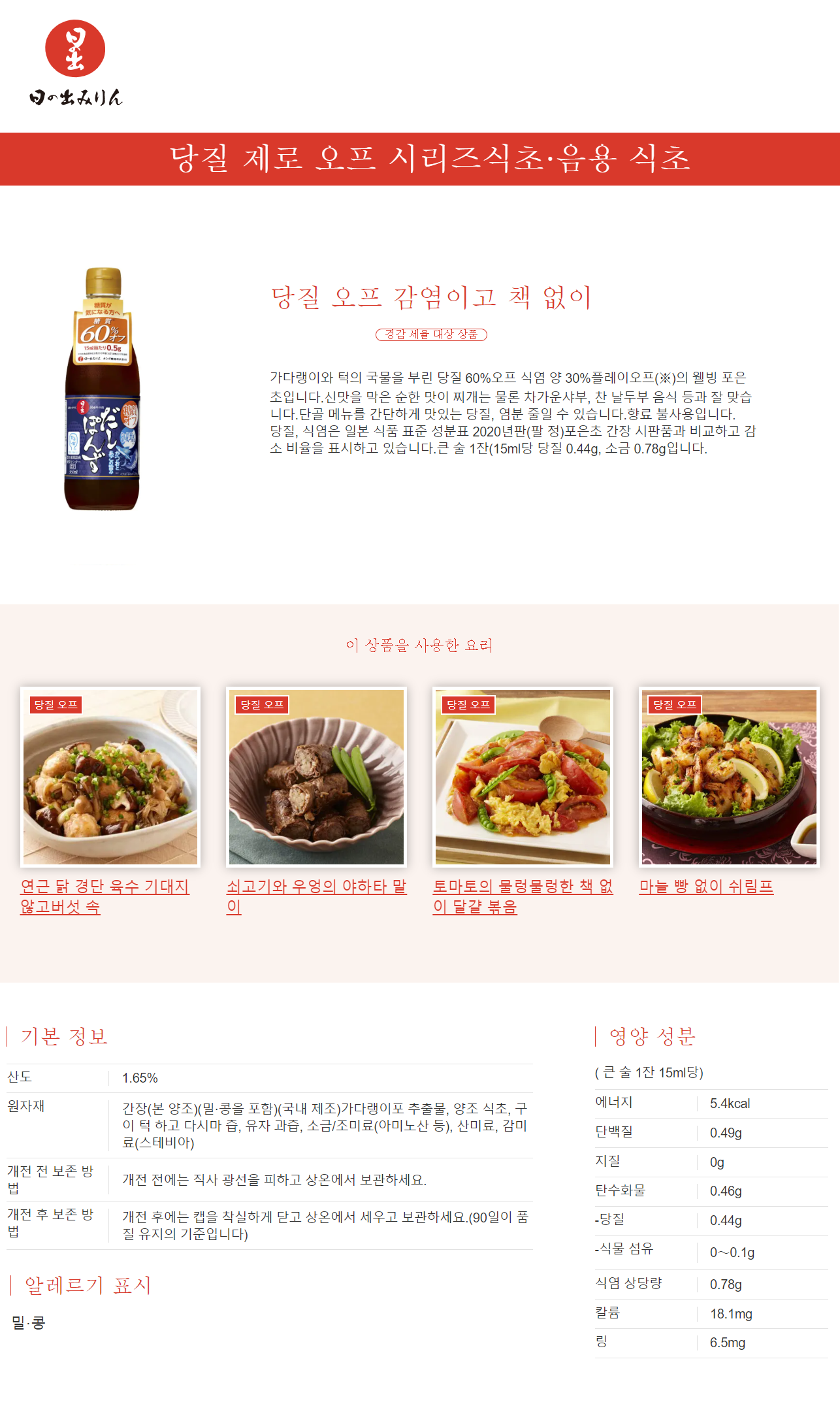Open the lotus root chicken dumpling recipe link

click(x=105, y=887)
